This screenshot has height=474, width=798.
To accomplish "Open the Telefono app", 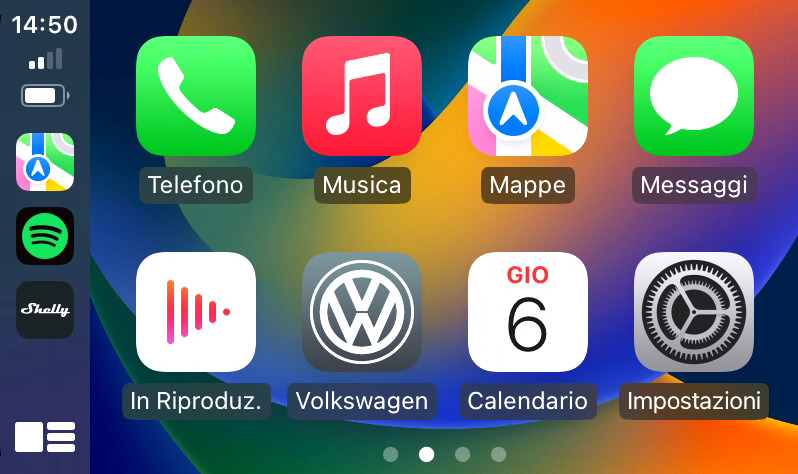I will 196,96.
